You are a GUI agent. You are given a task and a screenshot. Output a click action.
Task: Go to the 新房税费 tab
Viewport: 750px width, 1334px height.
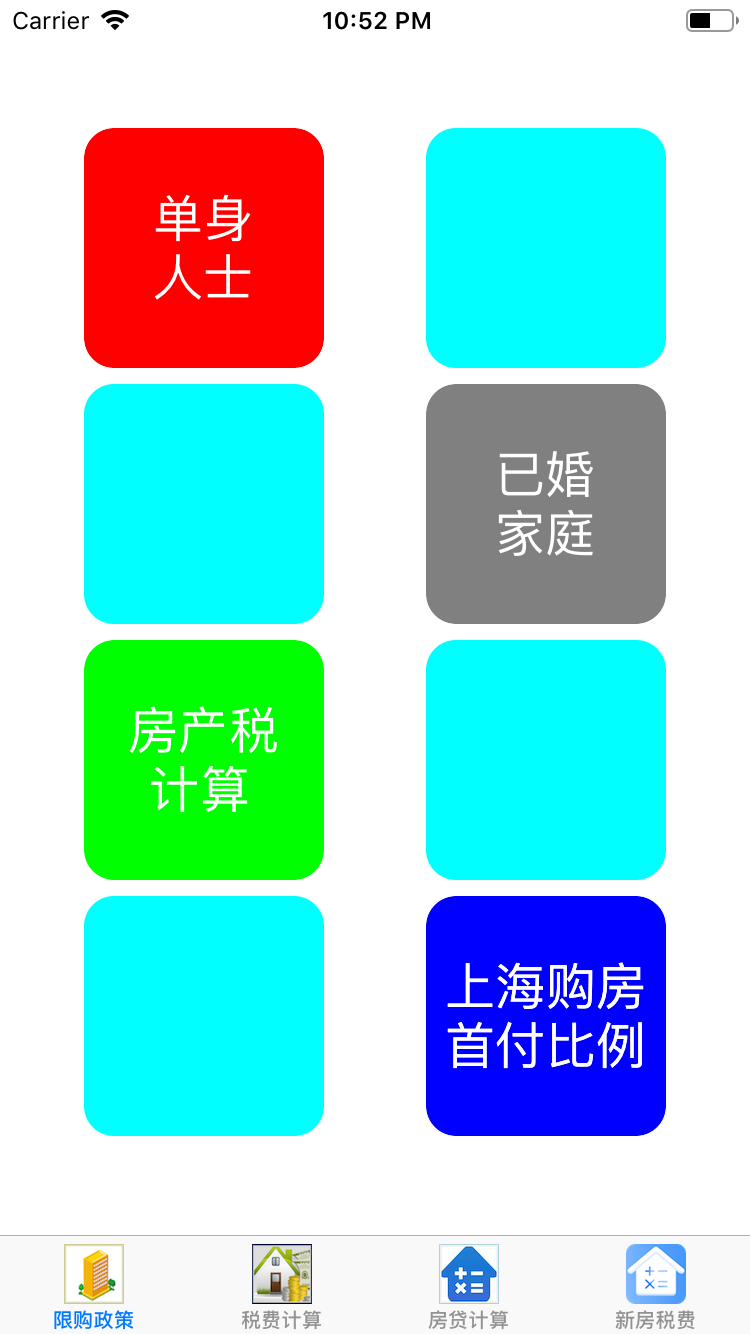pyautogui.click(x=655, y=1288)
